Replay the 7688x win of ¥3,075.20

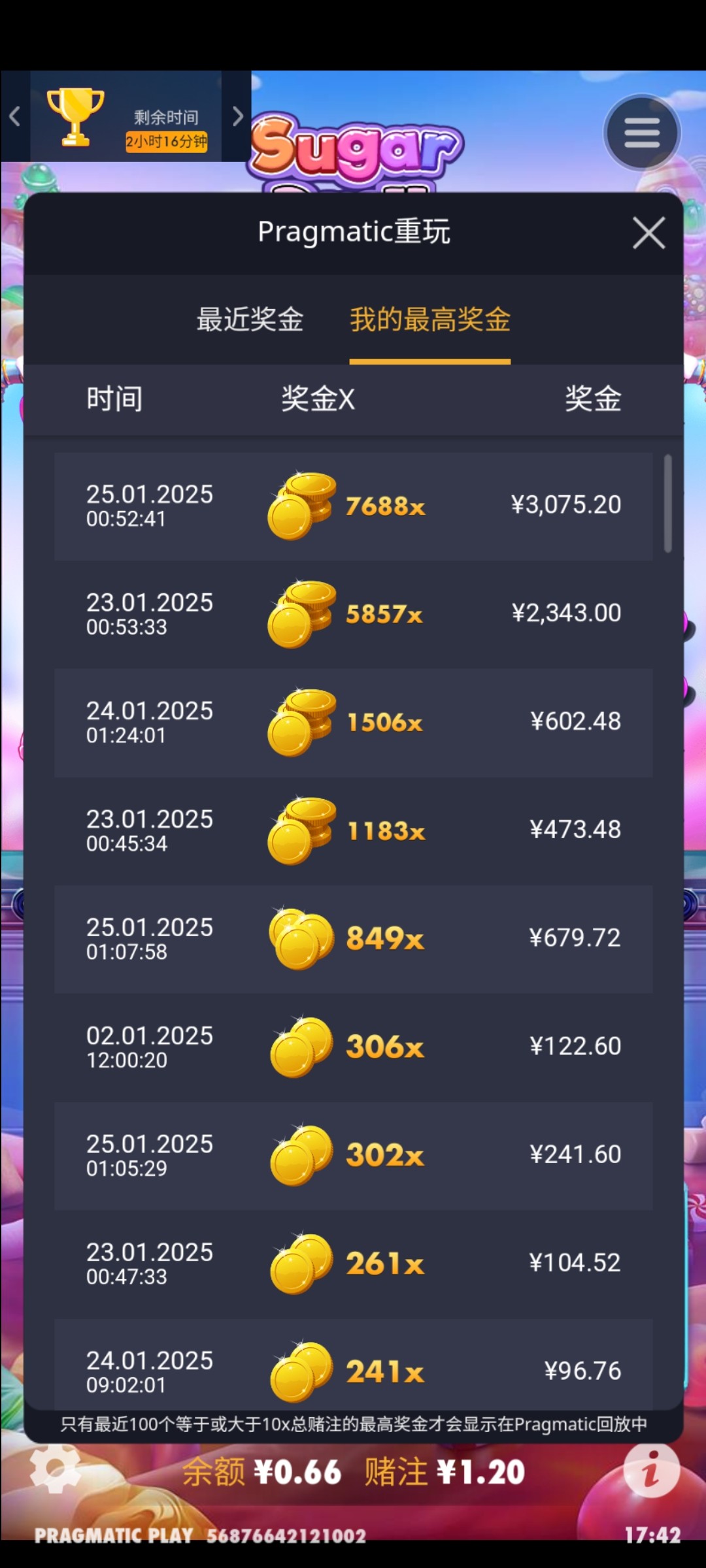click(353, 506)
